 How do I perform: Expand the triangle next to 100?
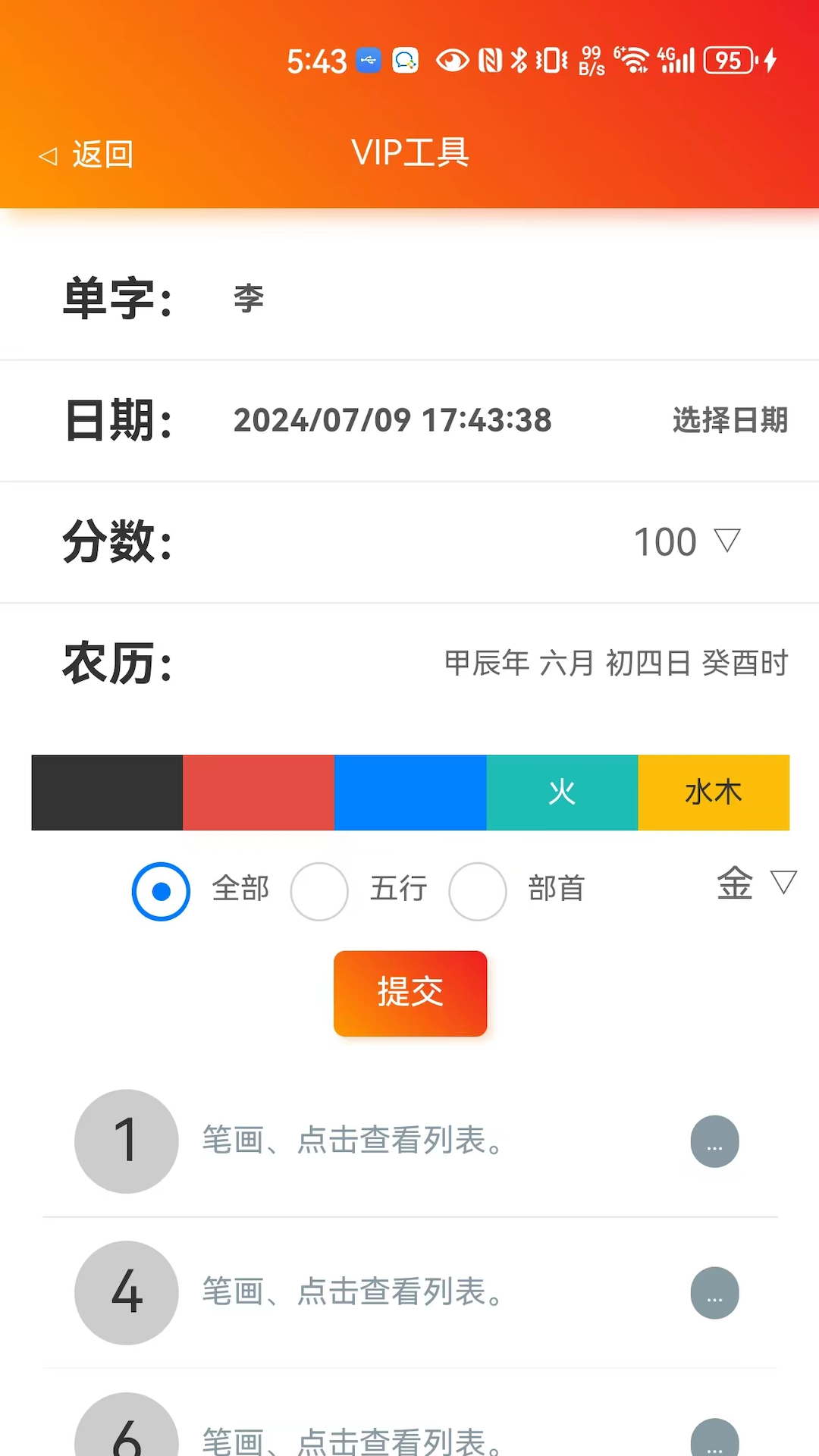coord(729,541)
